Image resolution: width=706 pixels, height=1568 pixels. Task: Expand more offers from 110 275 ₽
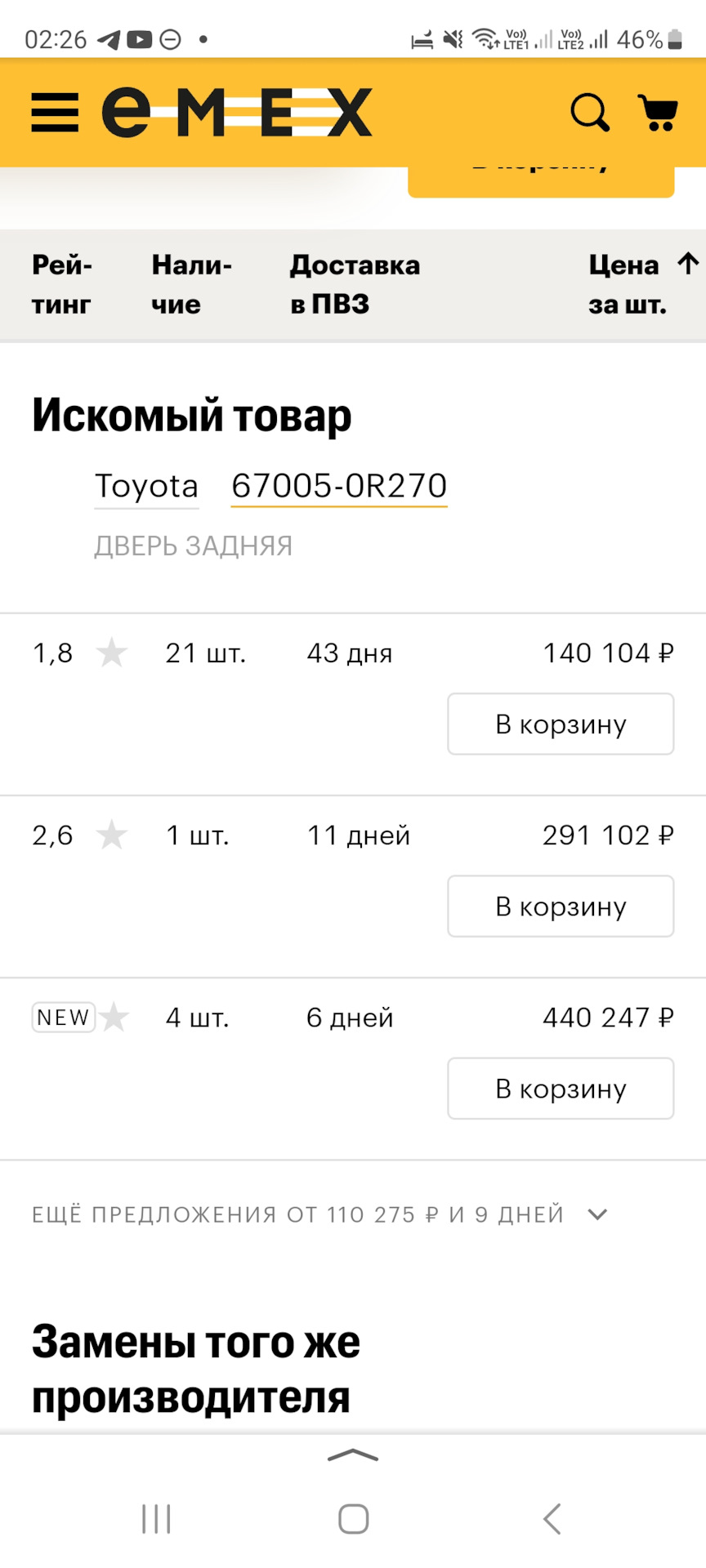(x=319, y=1214)
